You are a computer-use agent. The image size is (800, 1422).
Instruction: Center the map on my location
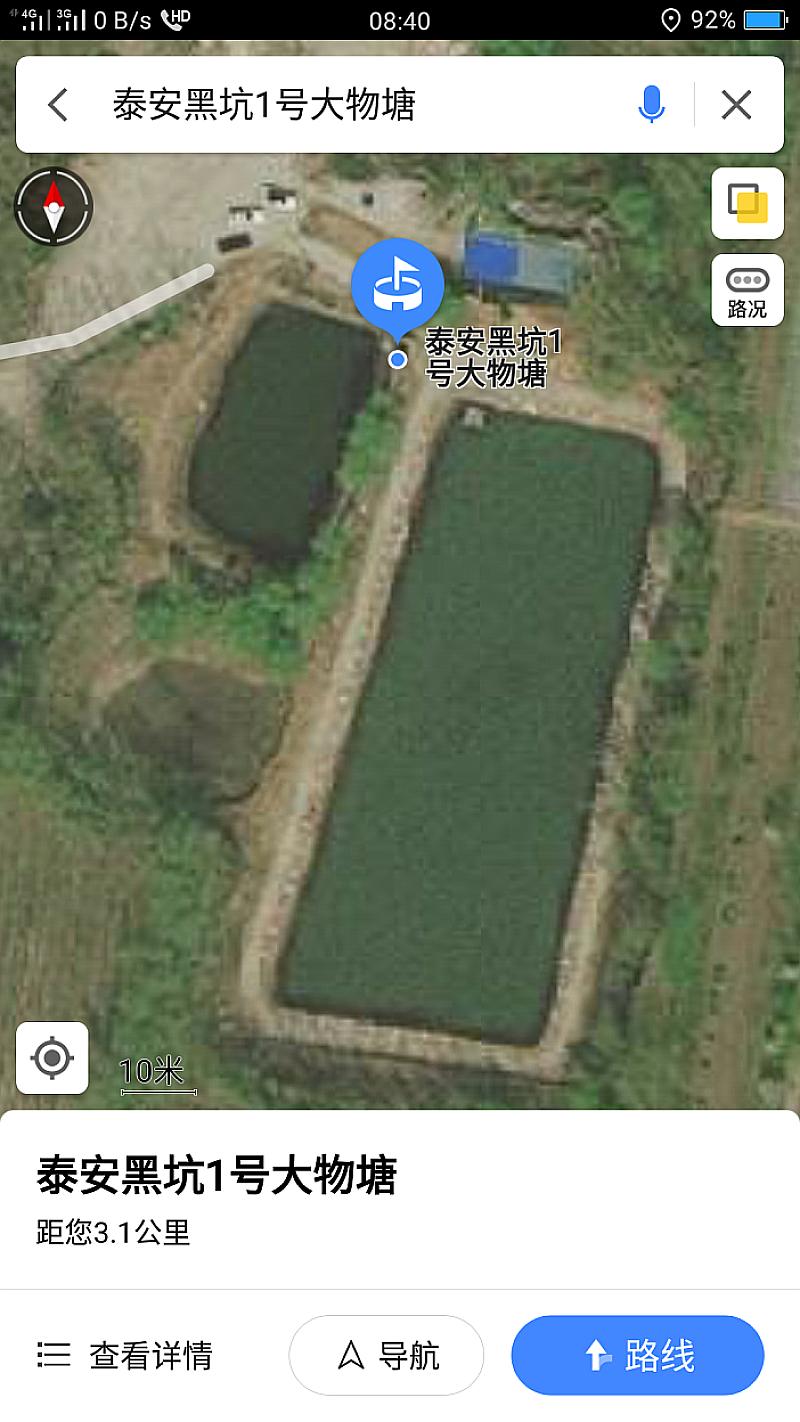(52, 1058)
